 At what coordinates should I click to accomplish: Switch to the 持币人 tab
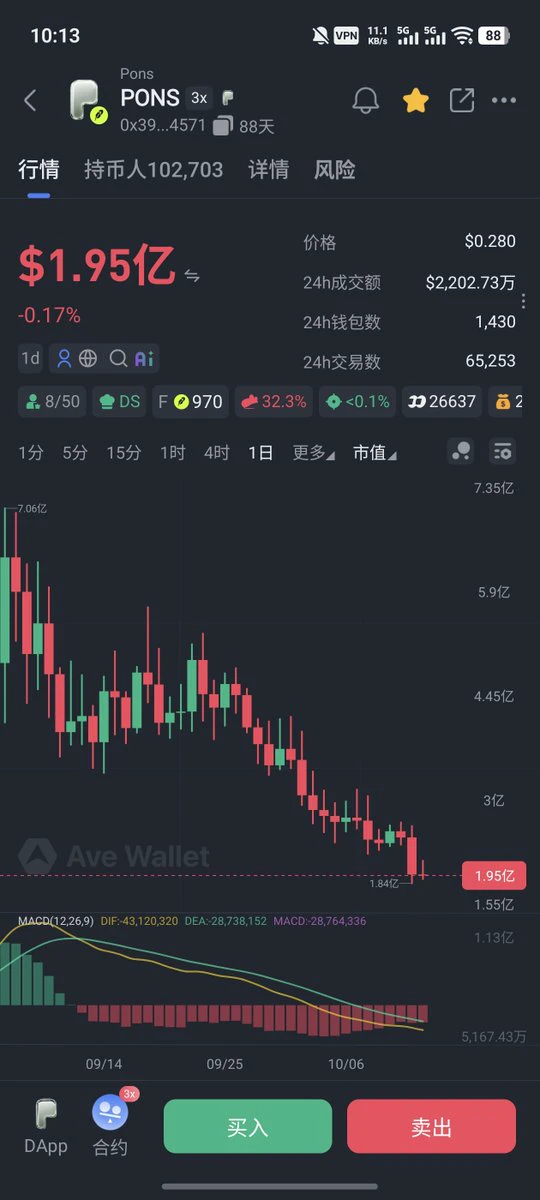(x=153, y=169)
